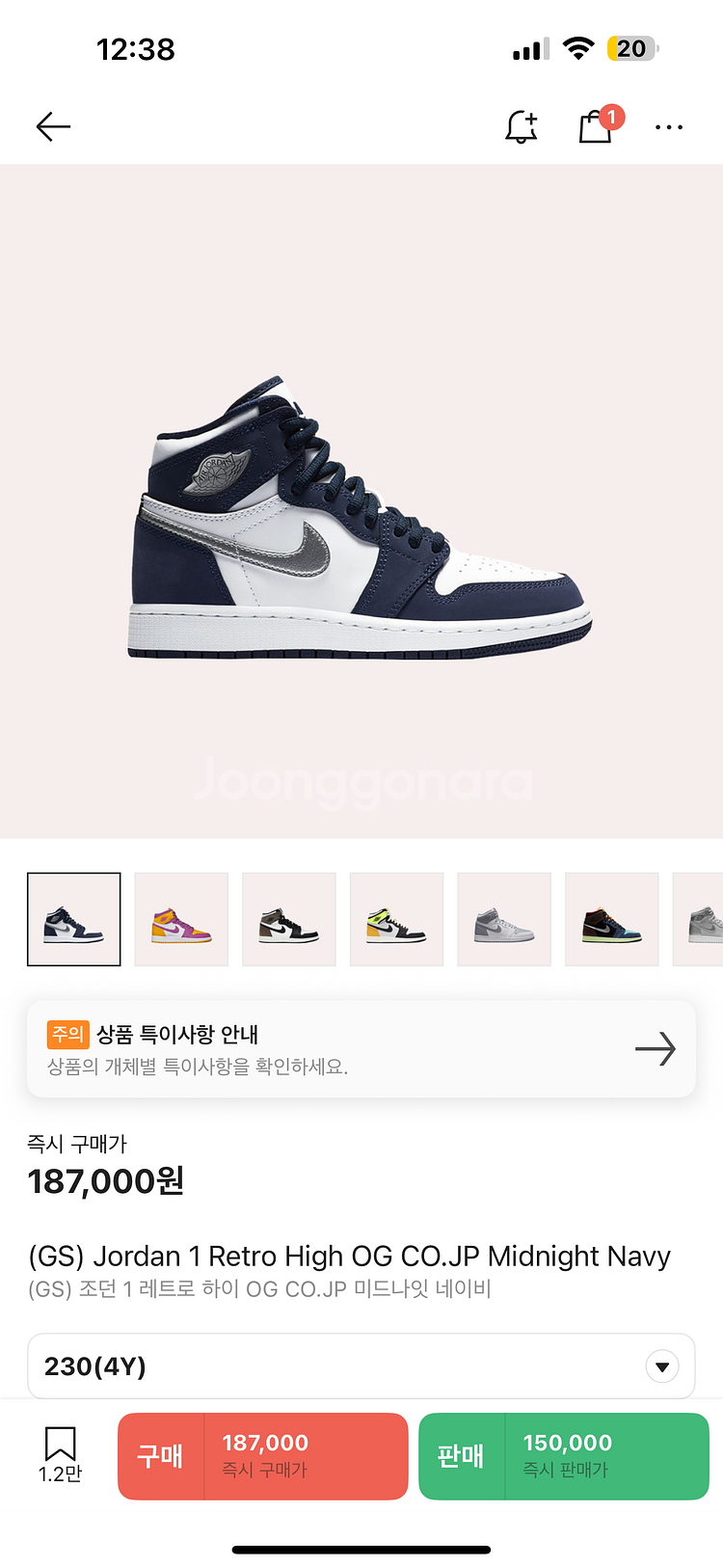Bookmark this product (1.2만)
The height and width of the screenshot is (1568, 723).
(60, 1454)
